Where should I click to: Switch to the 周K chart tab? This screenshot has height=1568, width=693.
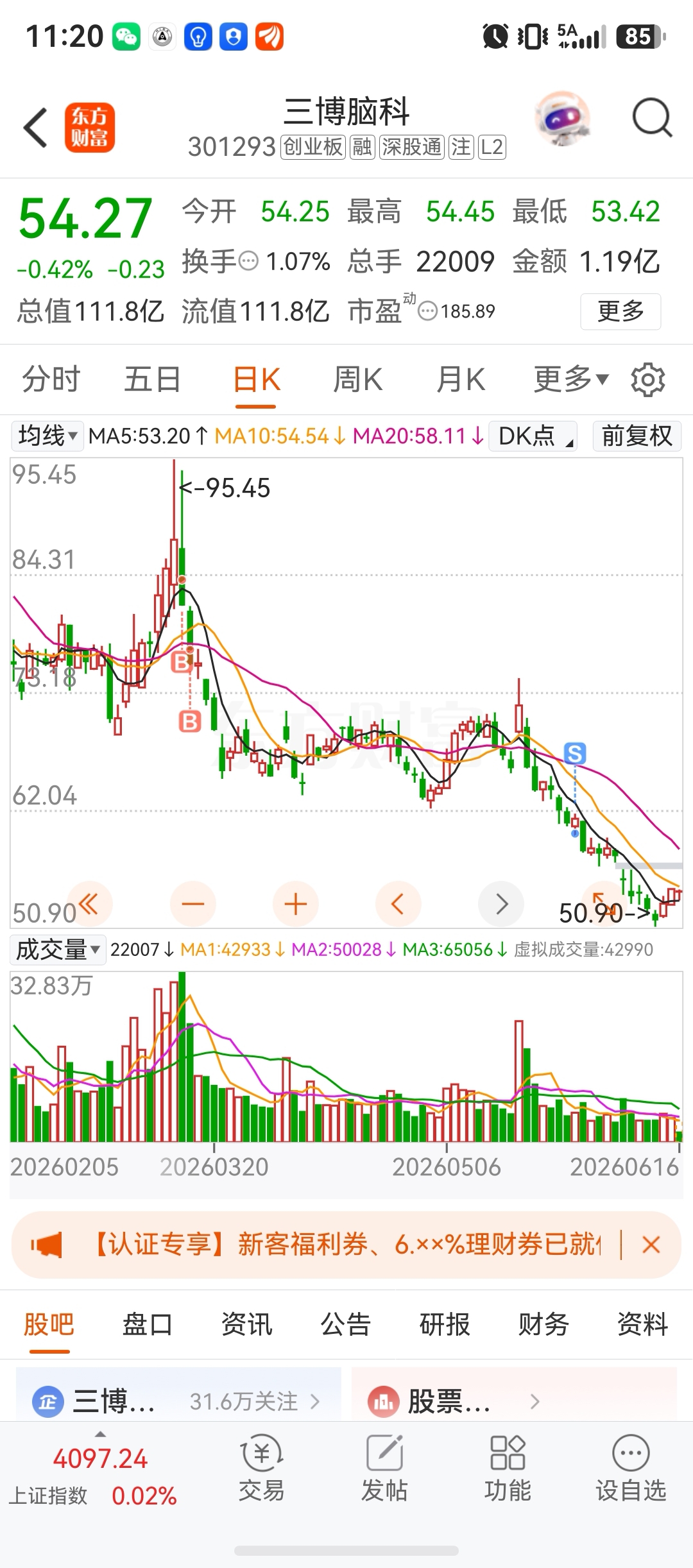(357, 379)
